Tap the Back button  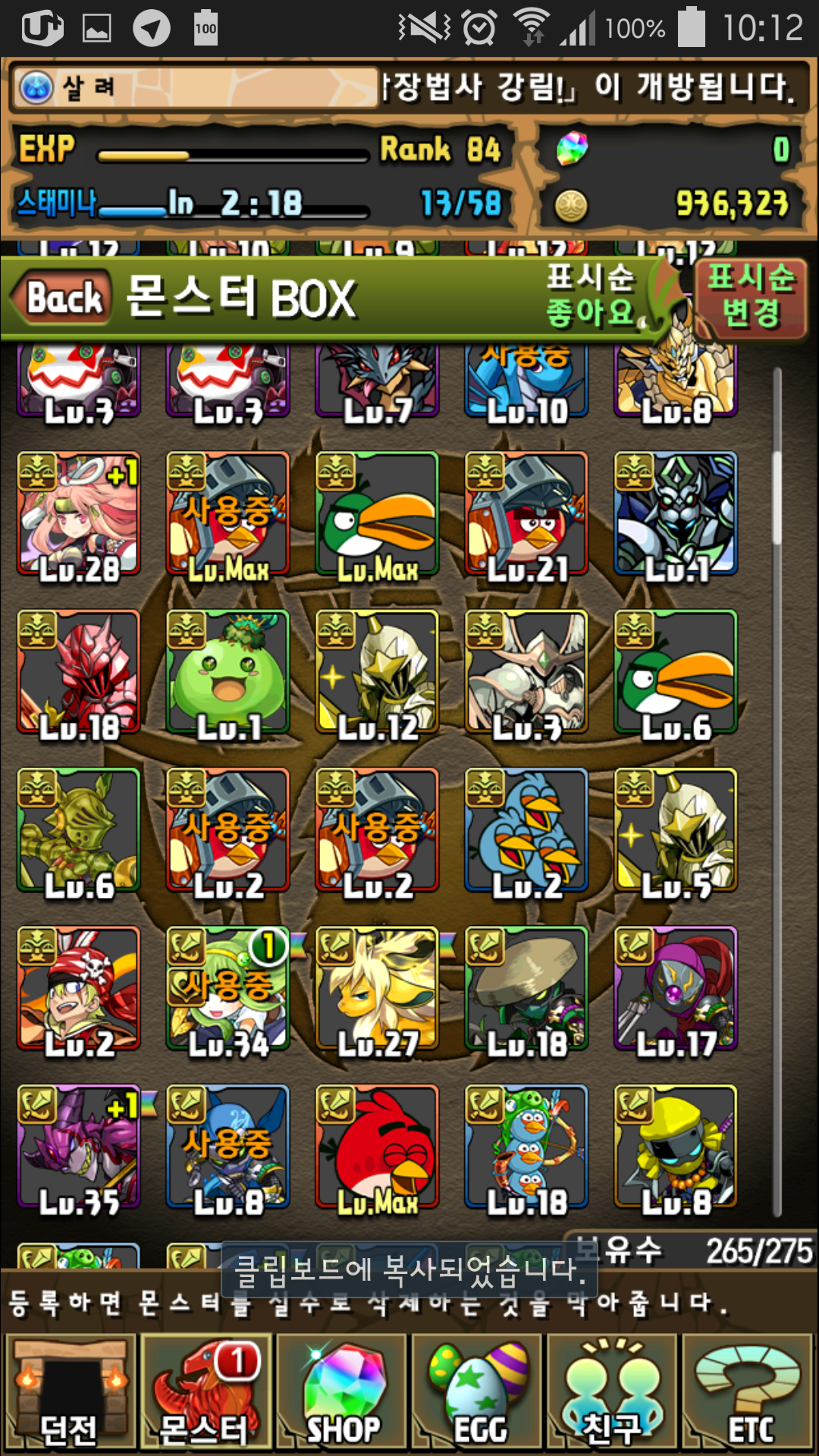click(62, 298)
